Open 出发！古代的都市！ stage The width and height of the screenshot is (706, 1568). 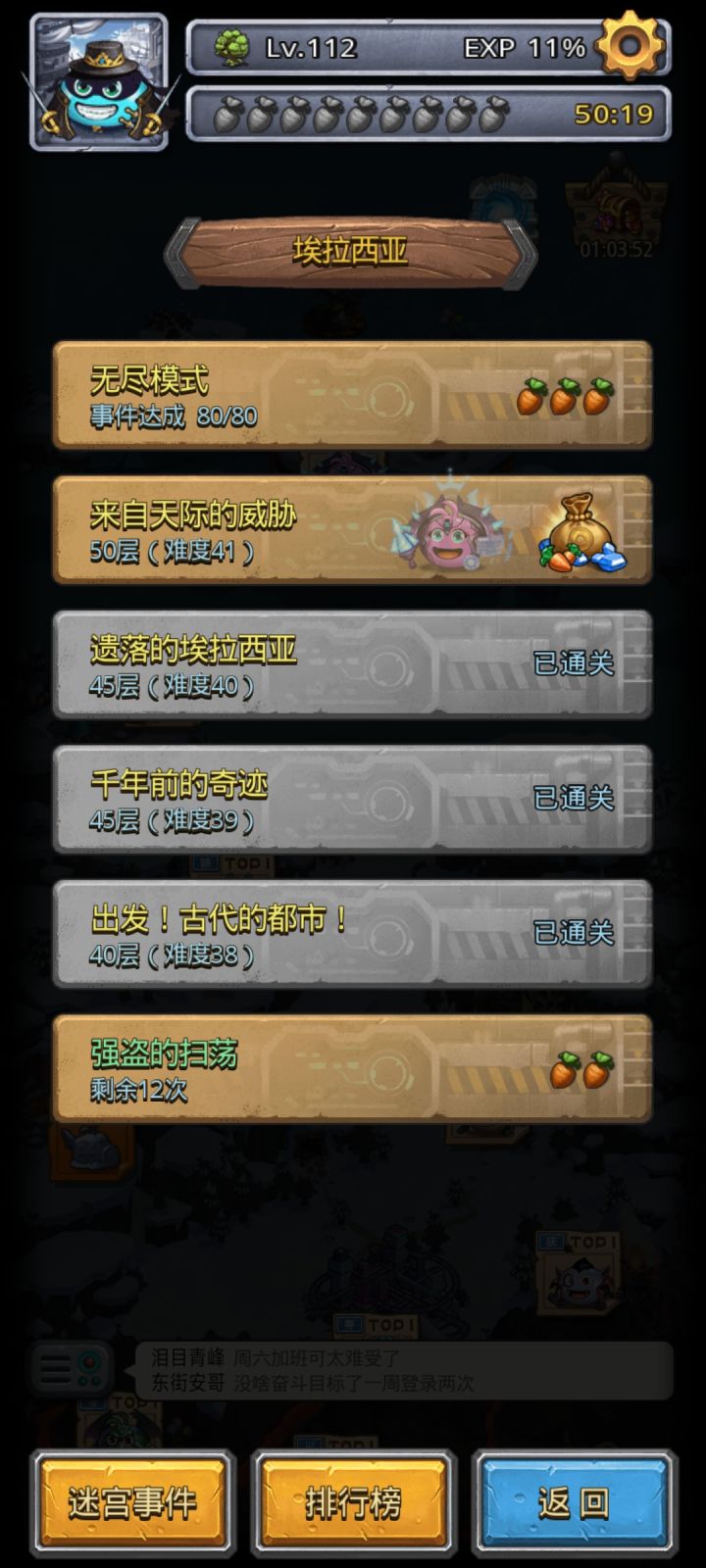click(x=294, y=936)
